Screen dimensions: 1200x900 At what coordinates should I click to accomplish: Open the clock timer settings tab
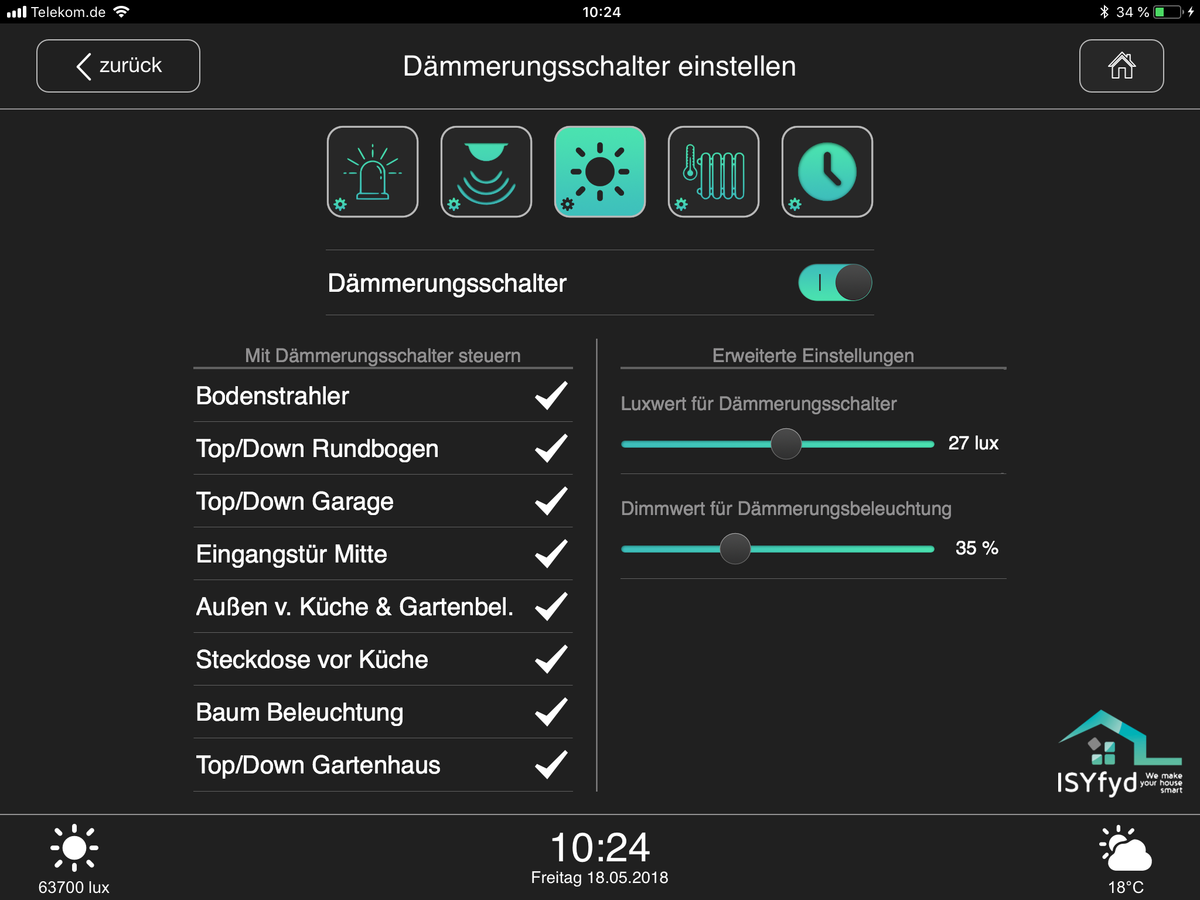[826, 172]
